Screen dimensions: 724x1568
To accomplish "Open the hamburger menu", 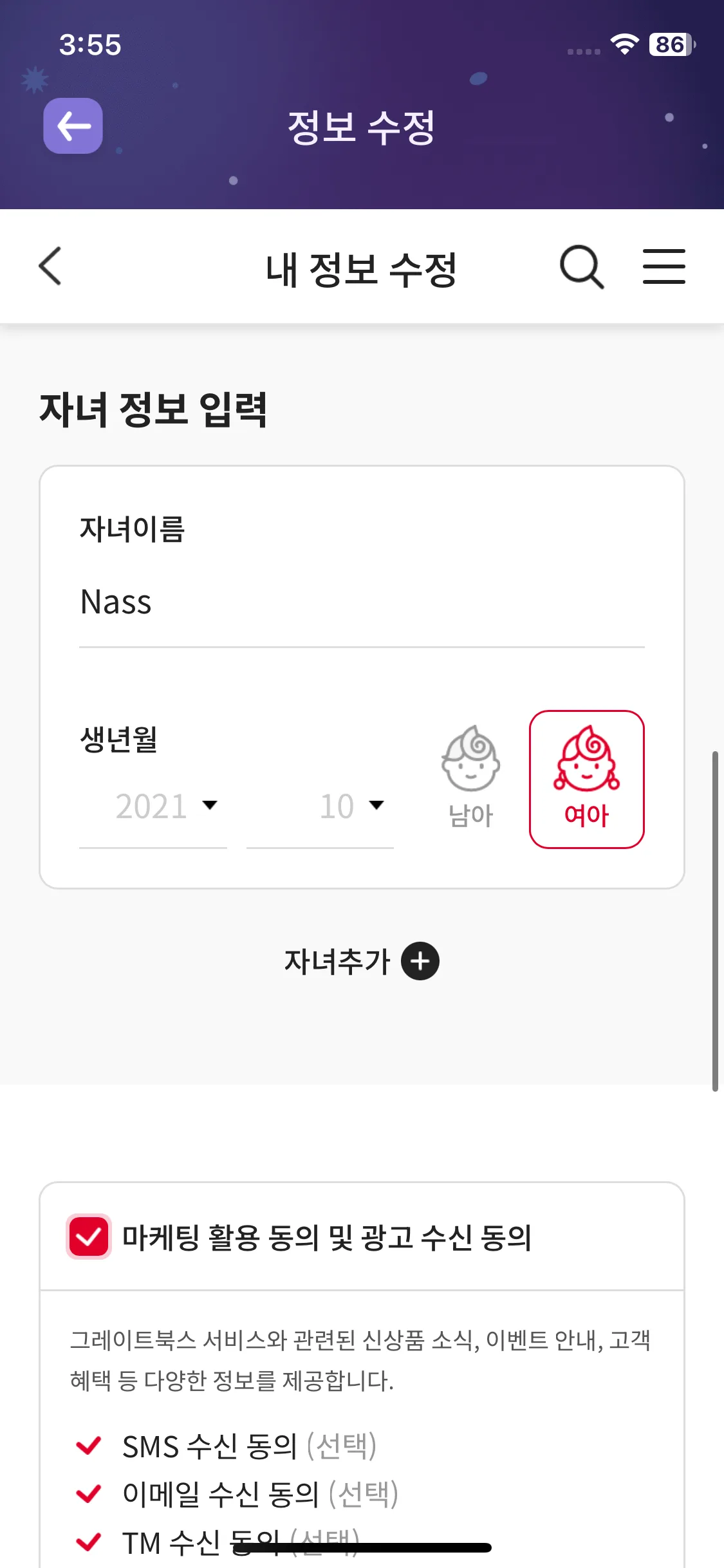I will 664,266.
